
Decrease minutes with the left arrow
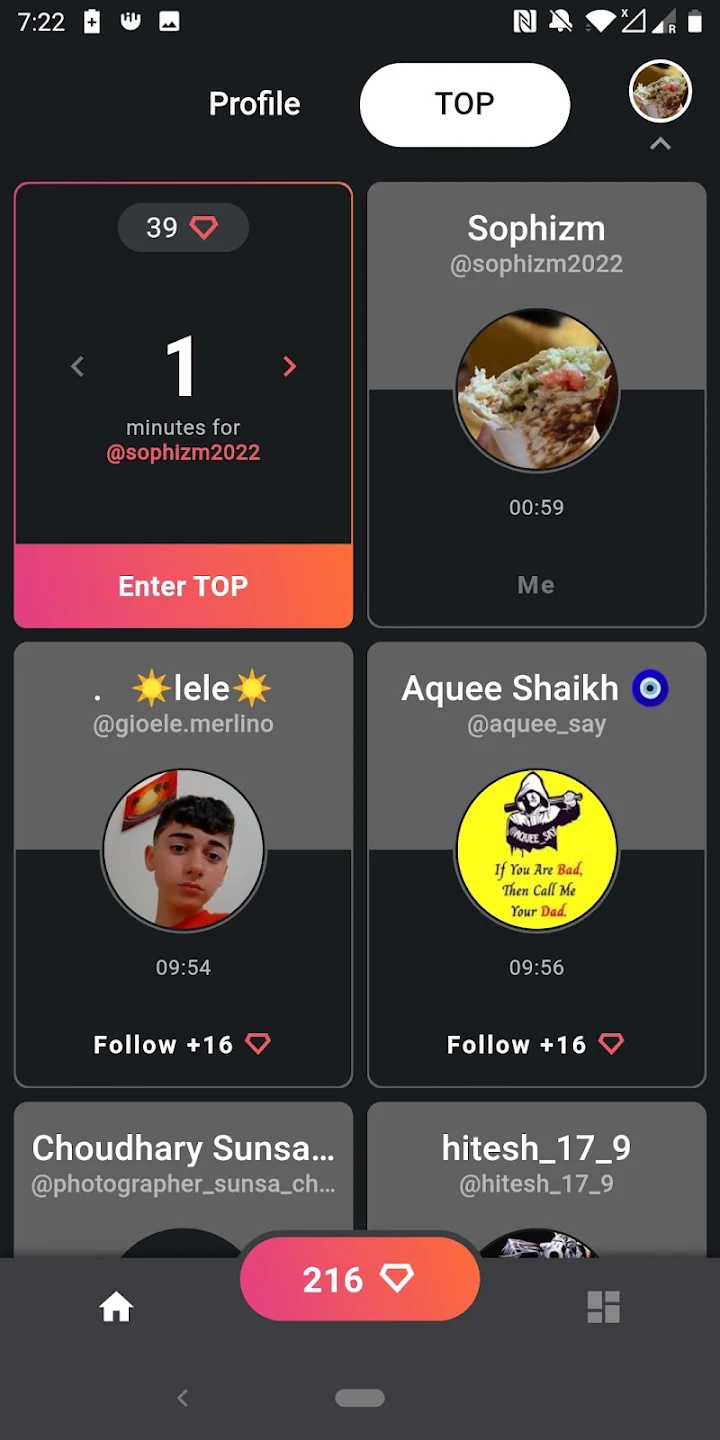point(77,367)
